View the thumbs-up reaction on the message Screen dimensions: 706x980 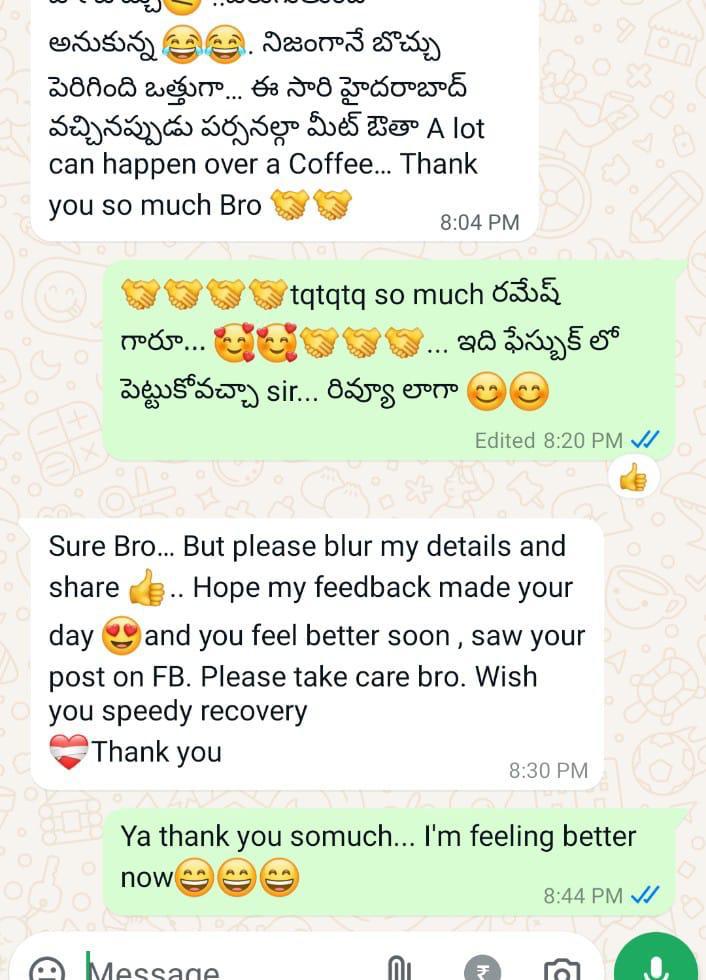tap(633, 479)
